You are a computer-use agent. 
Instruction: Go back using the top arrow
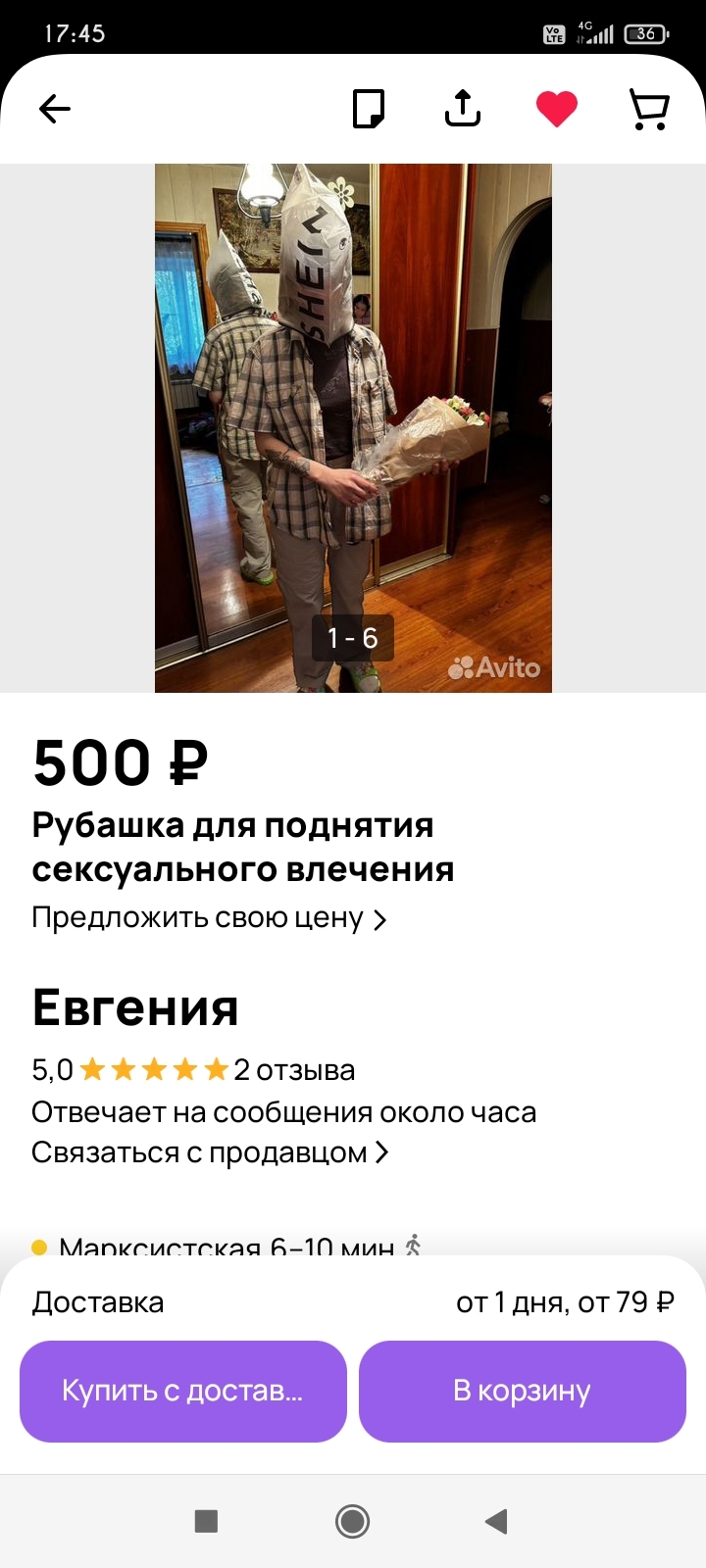coord(55,109)
